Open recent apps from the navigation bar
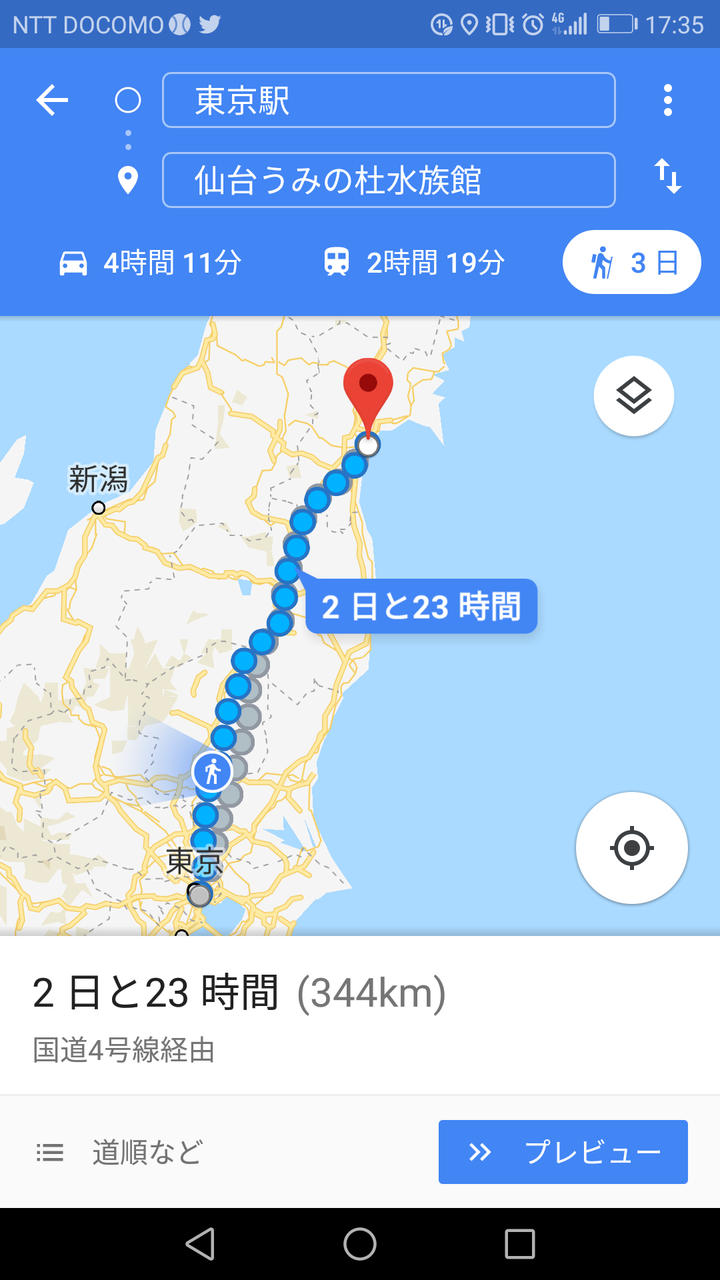Screen dimensions: 720x1280 tap(520, 1244)
